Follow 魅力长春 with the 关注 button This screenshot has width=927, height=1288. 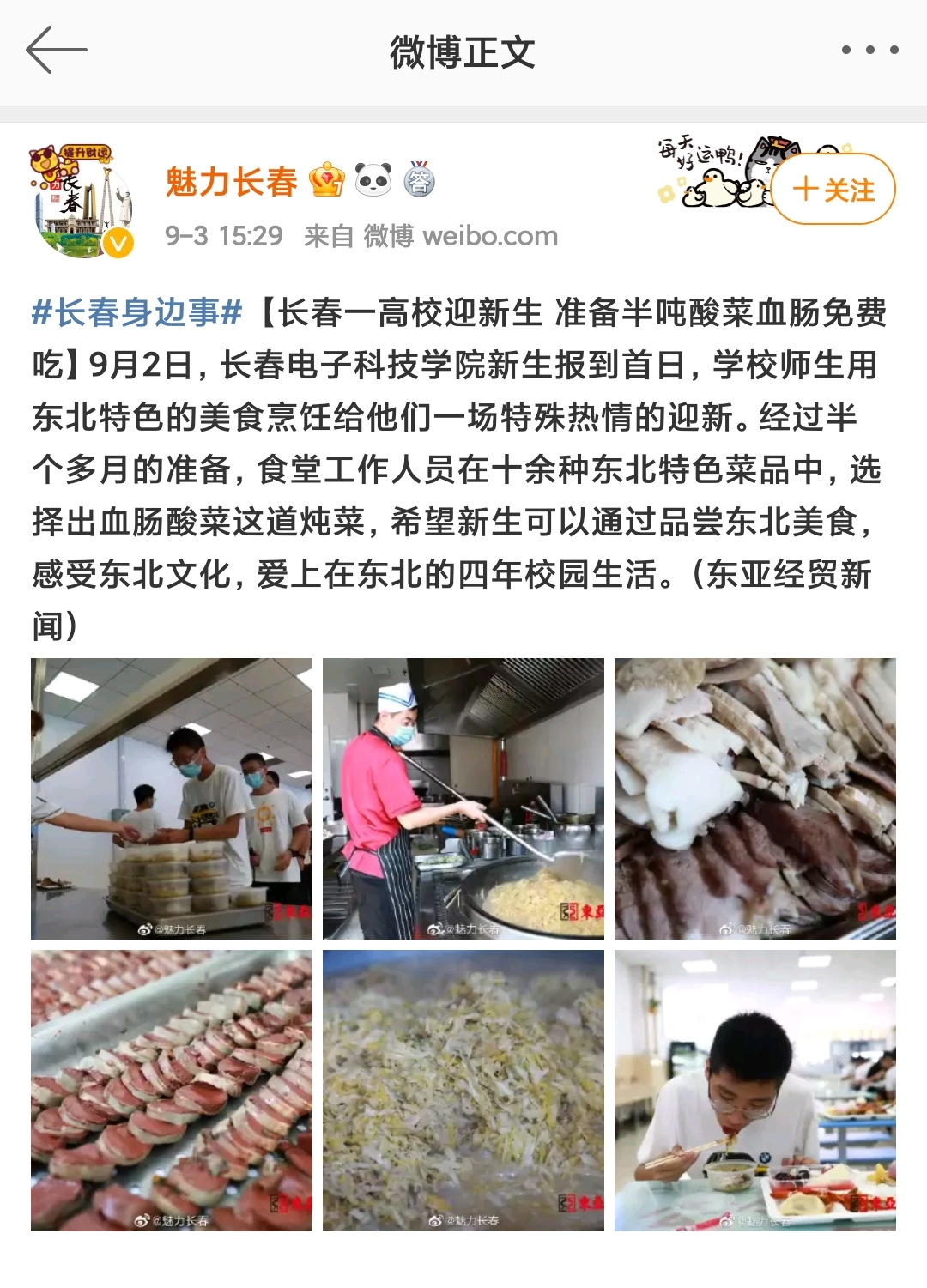(833, 190)
